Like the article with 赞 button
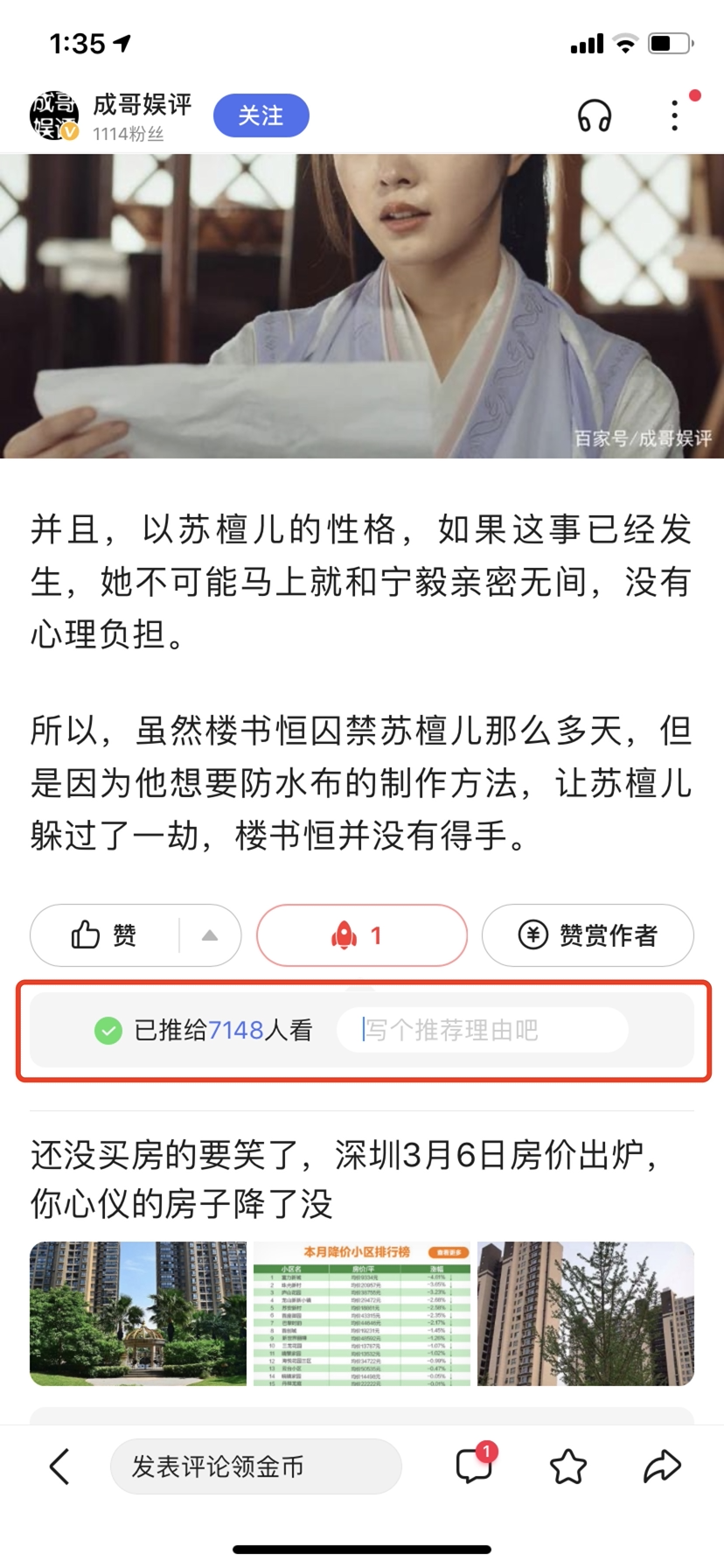Image resolution: width=724 pixels, height=1568 pixels. (x=105, y=935)
